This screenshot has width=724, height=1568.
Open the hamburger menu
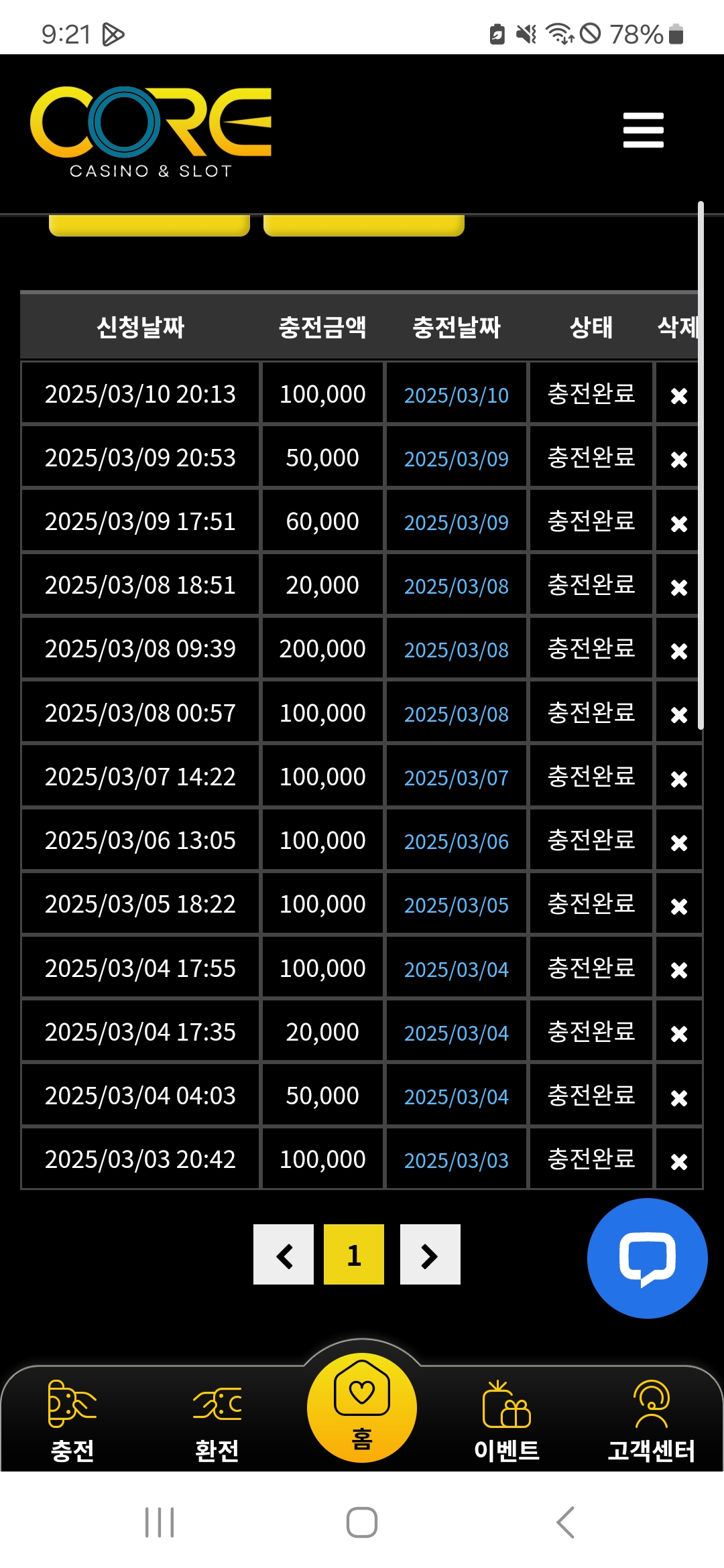point(643,130)
